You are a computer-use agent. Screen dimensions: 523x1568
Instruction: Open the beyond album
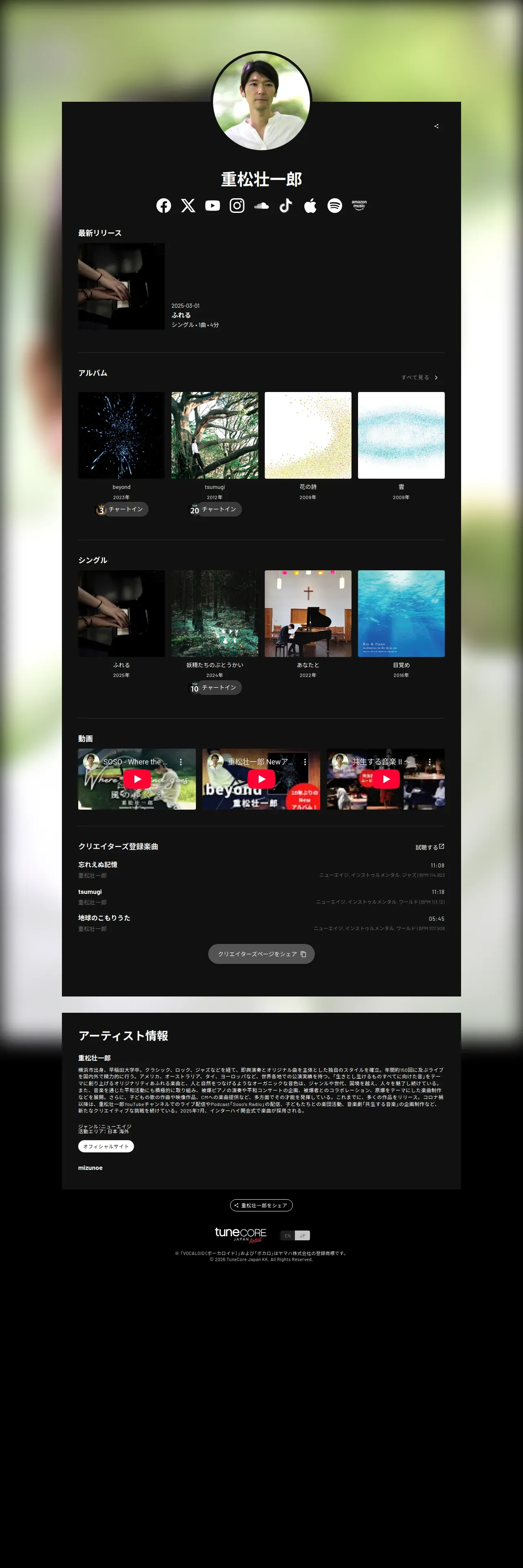(x=121, y=435)
